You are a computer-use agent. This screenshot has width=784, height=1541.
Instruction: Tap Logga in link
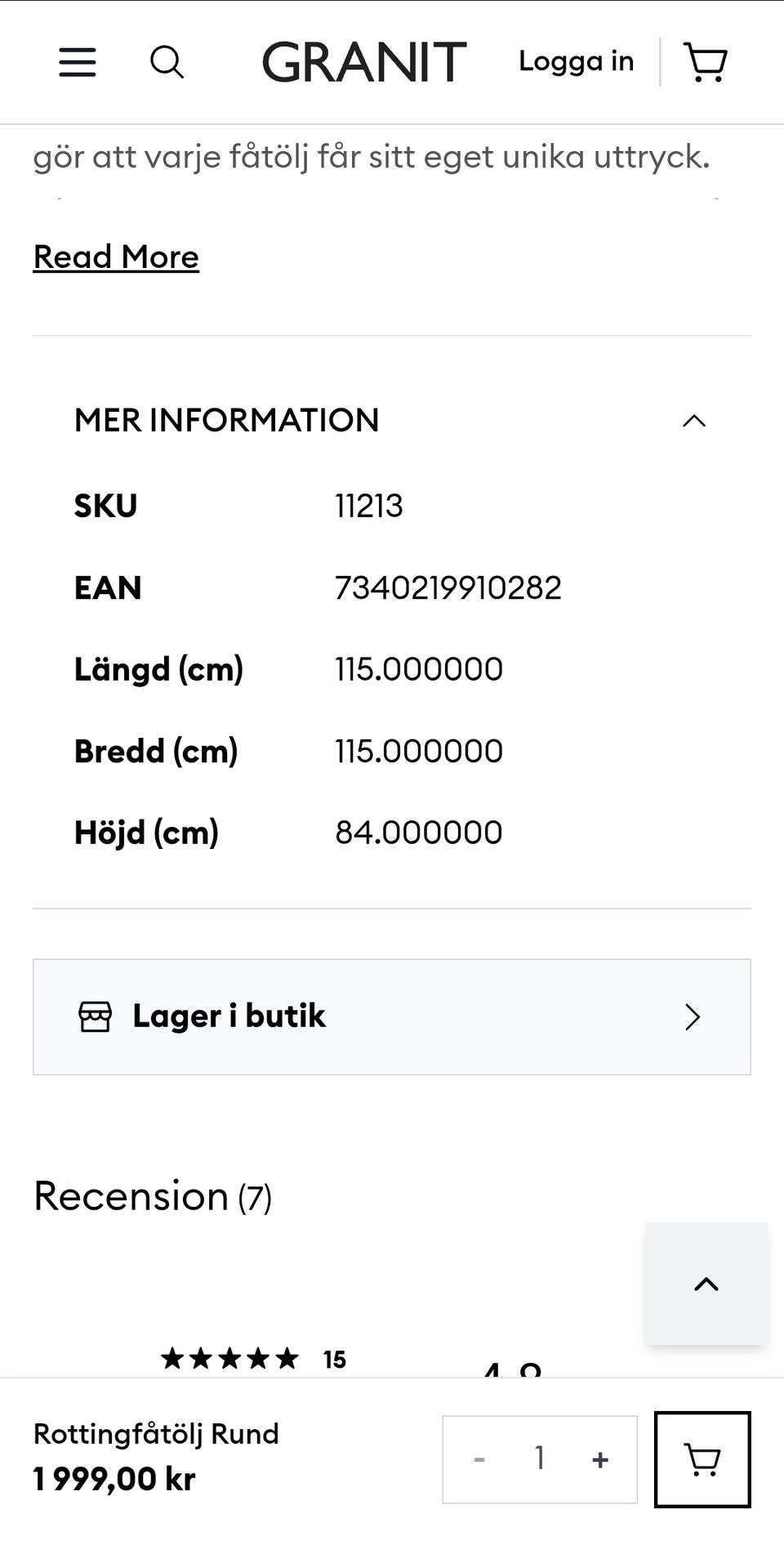(x=576, y=62)
